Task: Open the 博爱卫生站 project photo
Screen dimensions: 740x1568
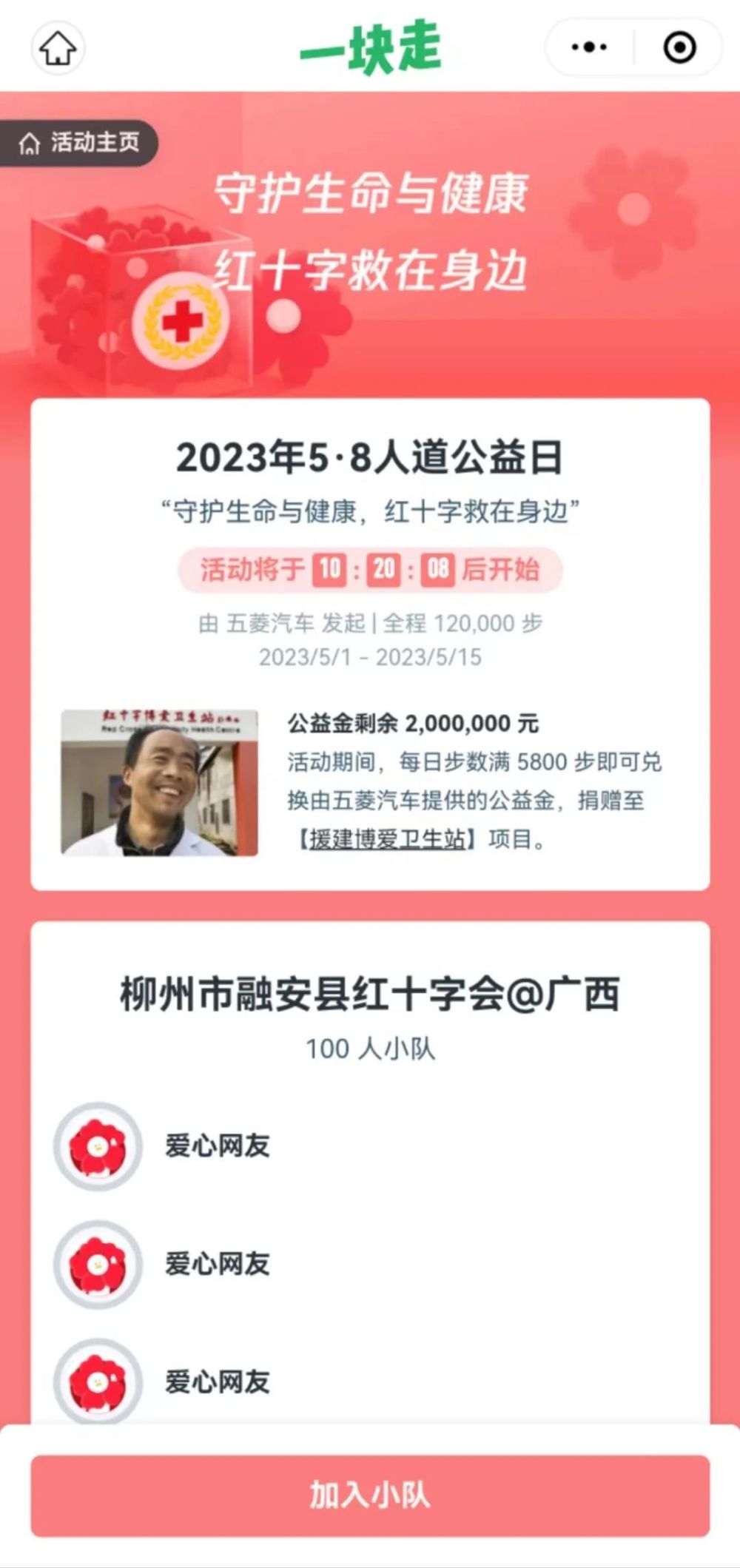Action: click(x=159, y=783)
